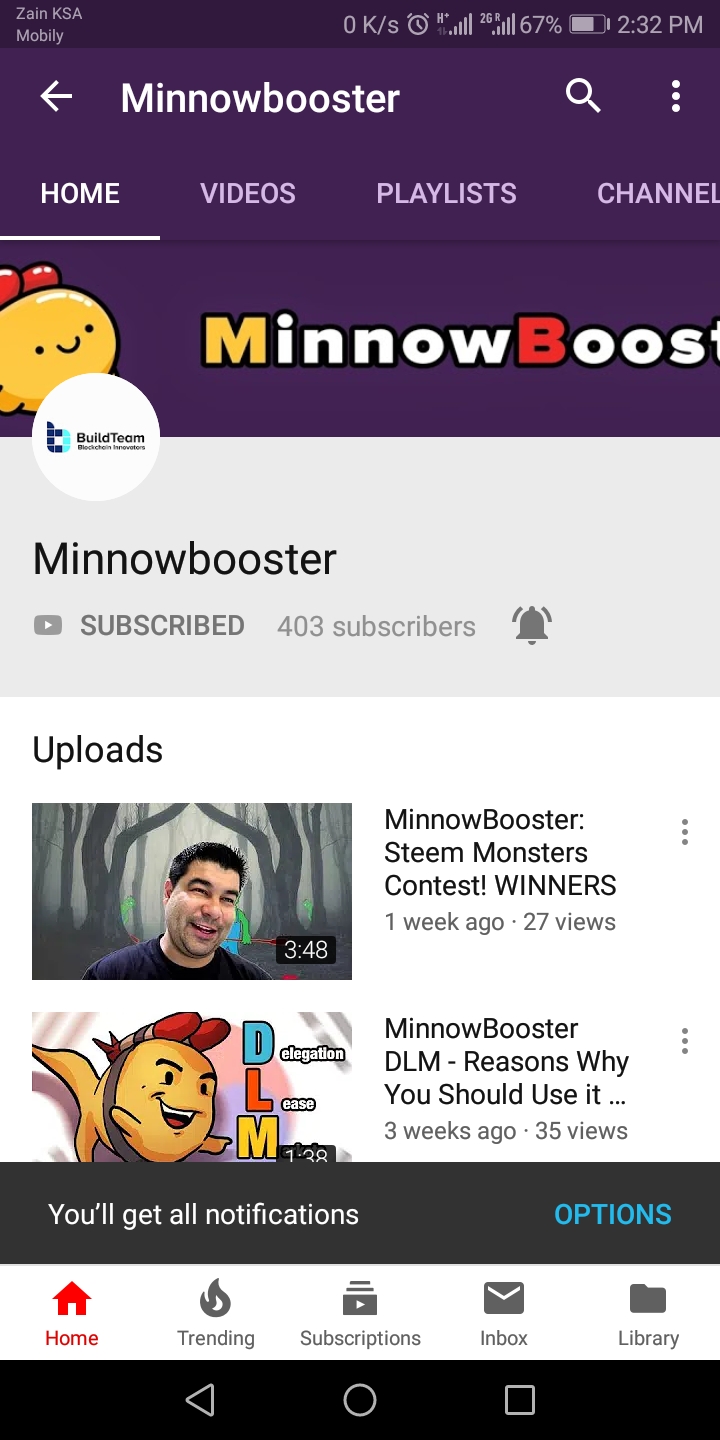Viewport: 720px width, 1440px height.
Task: Switch to the Channels tab
Action: (x=657, y=193)
